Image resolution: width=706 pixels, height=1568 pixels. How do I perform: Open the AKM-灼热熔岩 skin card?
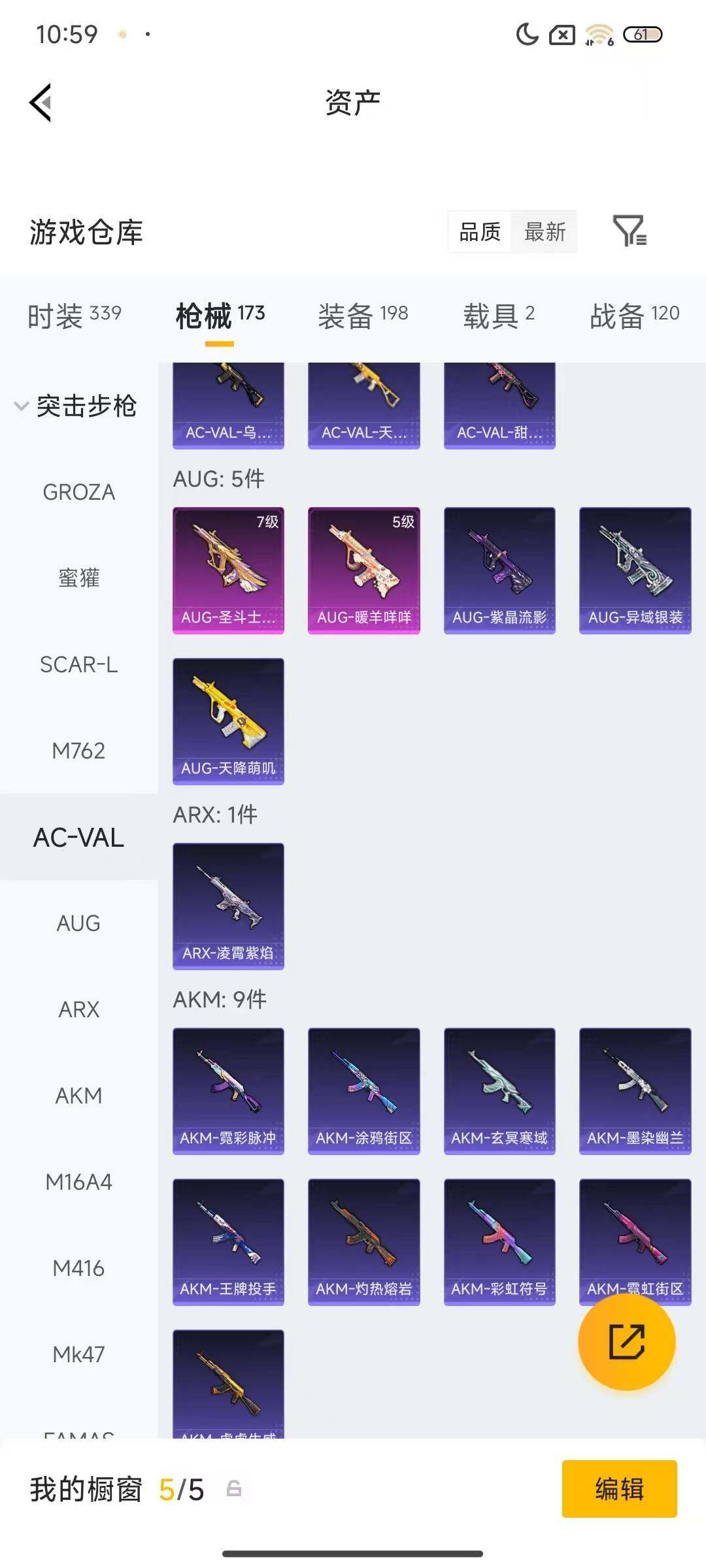coord(363,1241)
